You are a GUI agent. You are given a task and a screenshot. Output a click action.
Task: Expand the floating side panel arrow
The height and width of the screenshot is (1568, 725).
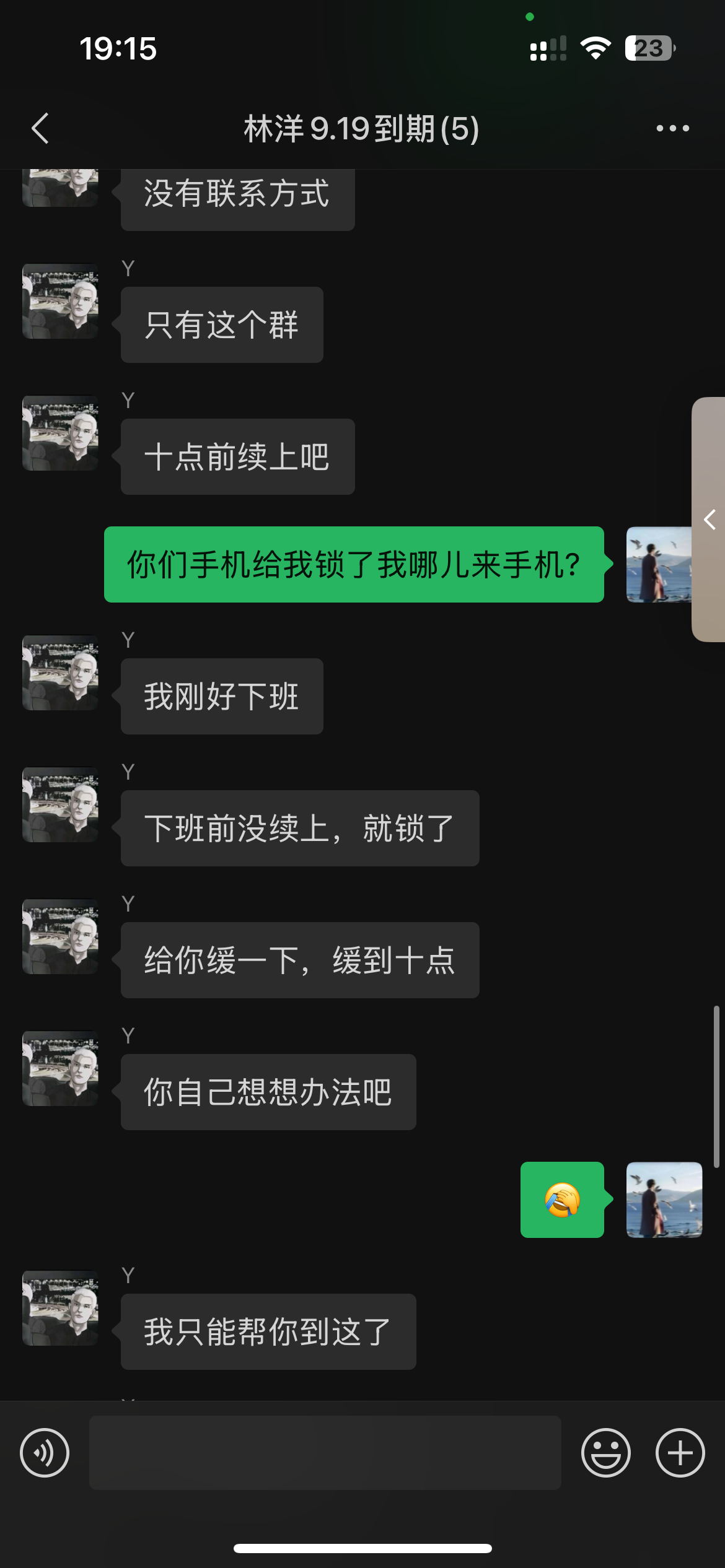[710, 520]
